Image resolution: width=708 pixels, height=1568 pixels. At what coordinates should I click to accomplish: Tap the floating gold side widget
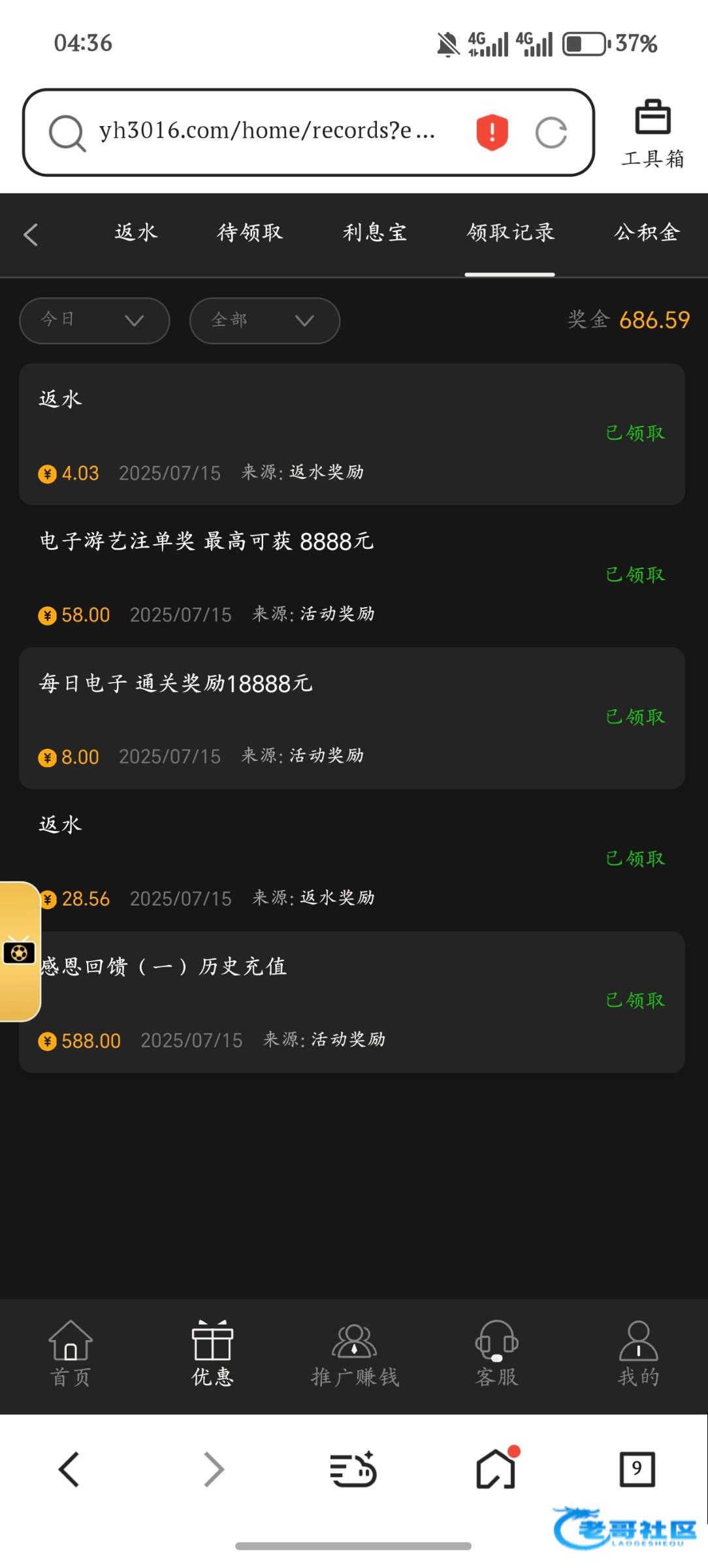pos(20,951)
